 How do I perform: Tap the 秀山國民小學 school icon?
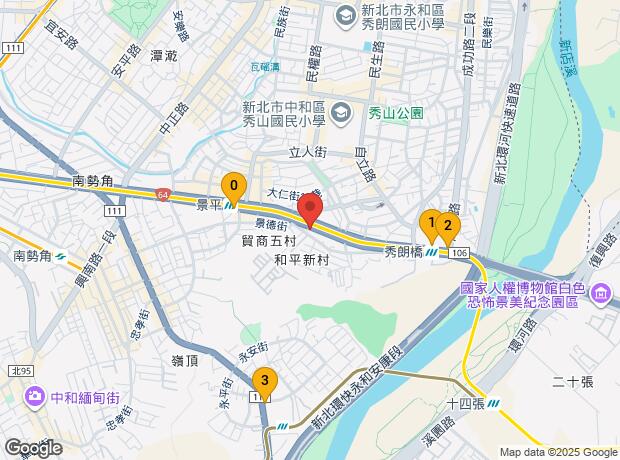(342, 114)
